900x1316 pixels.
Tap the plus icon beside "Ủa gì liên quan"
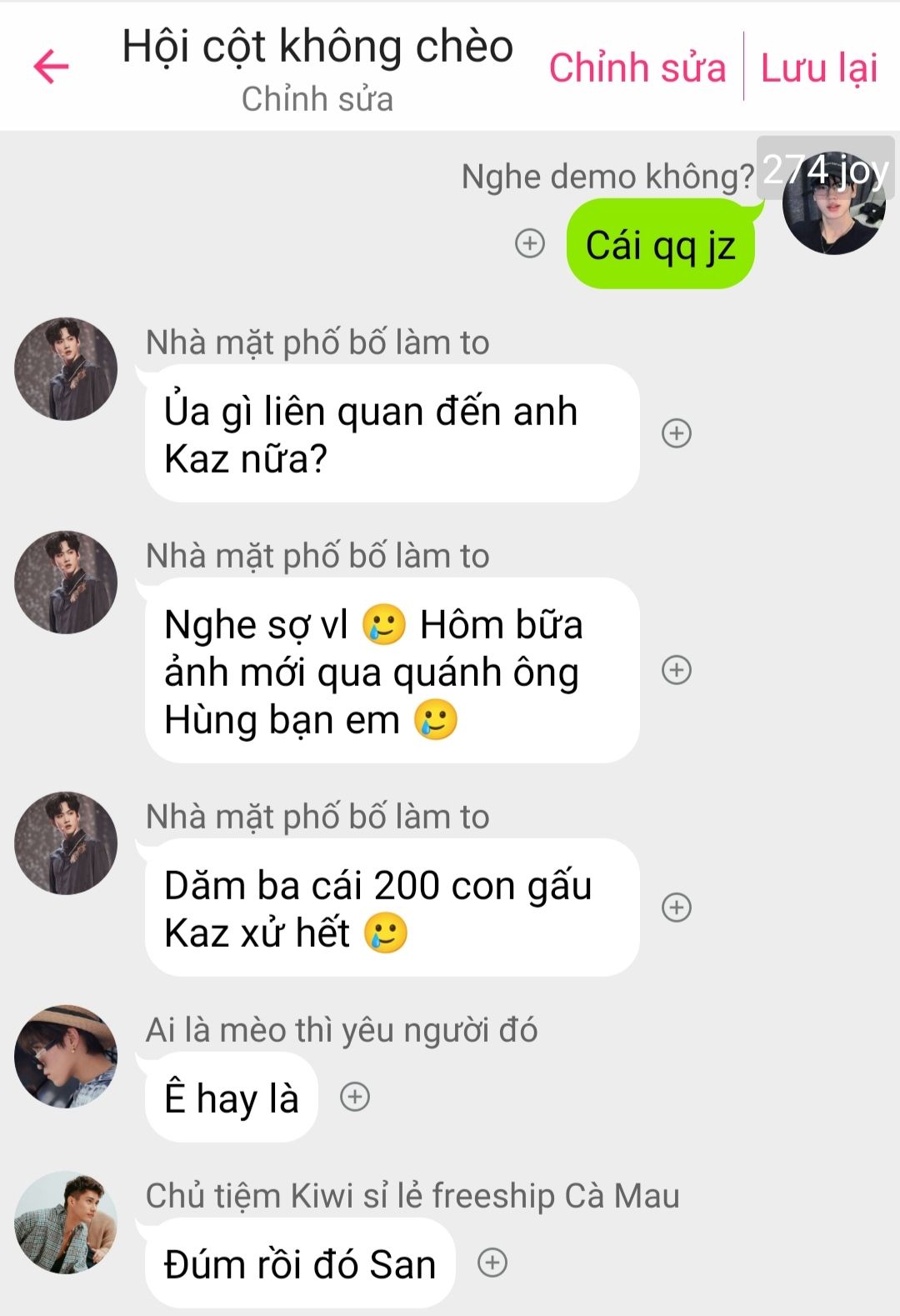coord(677,433)
